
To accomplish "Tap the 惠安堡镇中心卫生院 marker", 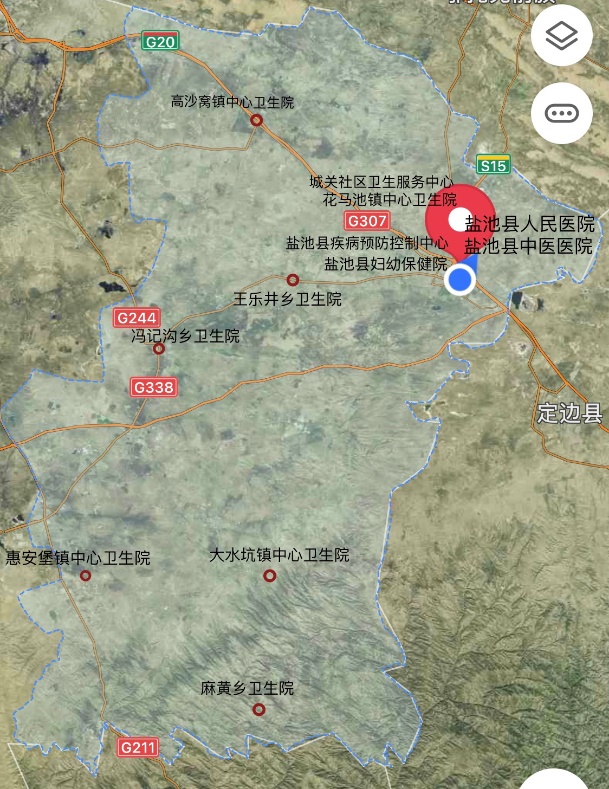I will pos(86,575).
